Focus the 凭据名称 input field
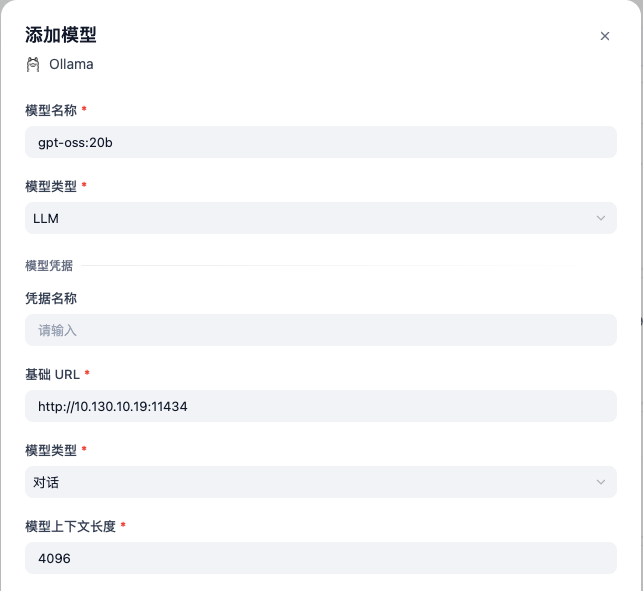Viewport: 643px width, 591px height. [x=320, y=330]
